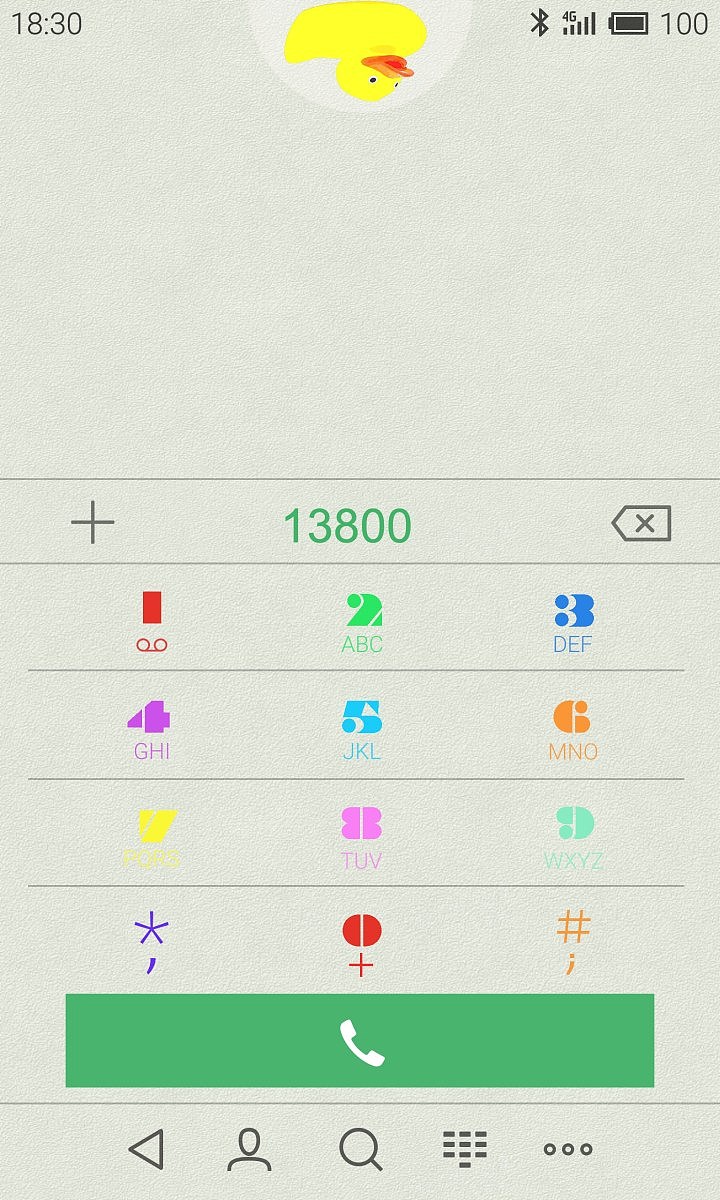
Task: Go back with the triangle icon
Action: click(x=147, y=1149)
